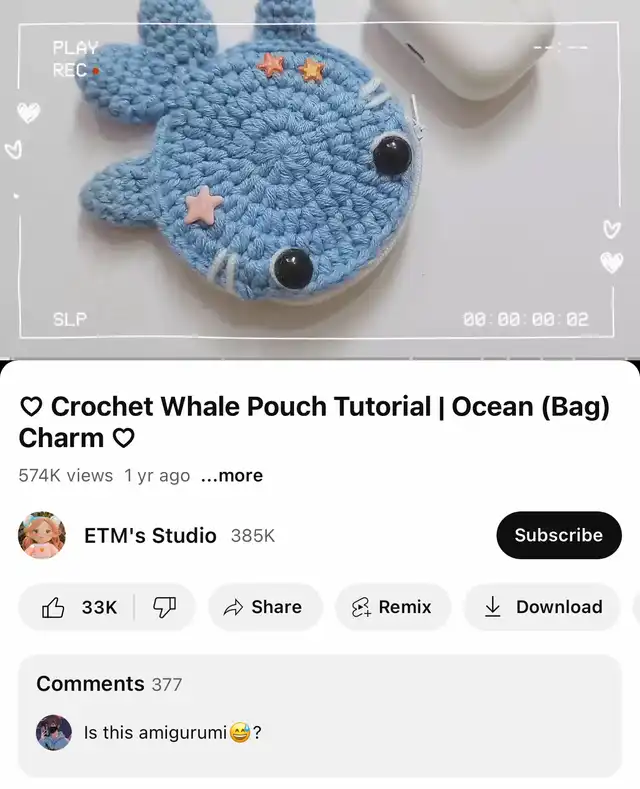Dislike this video

click(164, 607)
